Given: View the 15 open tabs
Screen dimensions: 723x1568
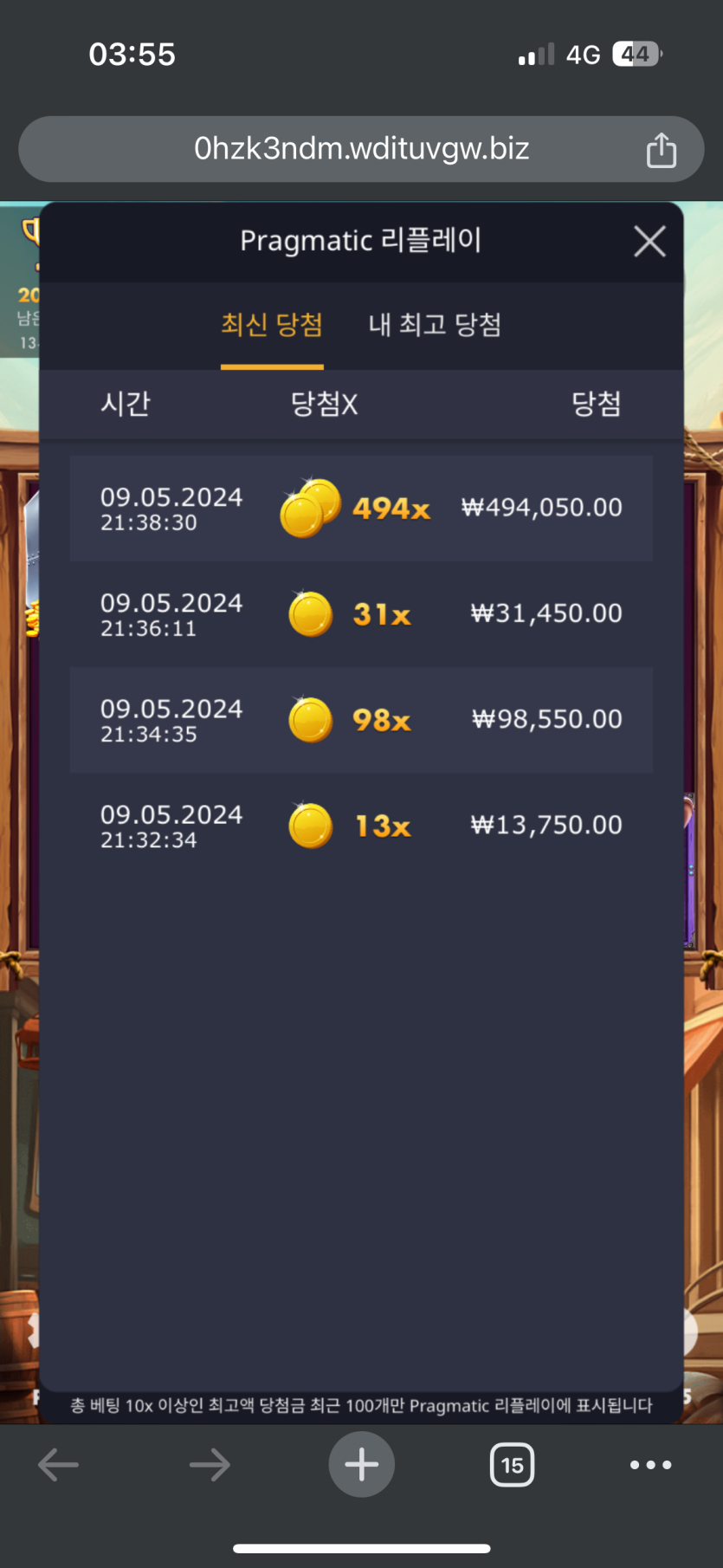Looking at the screenshot, I should [512, 1465].
